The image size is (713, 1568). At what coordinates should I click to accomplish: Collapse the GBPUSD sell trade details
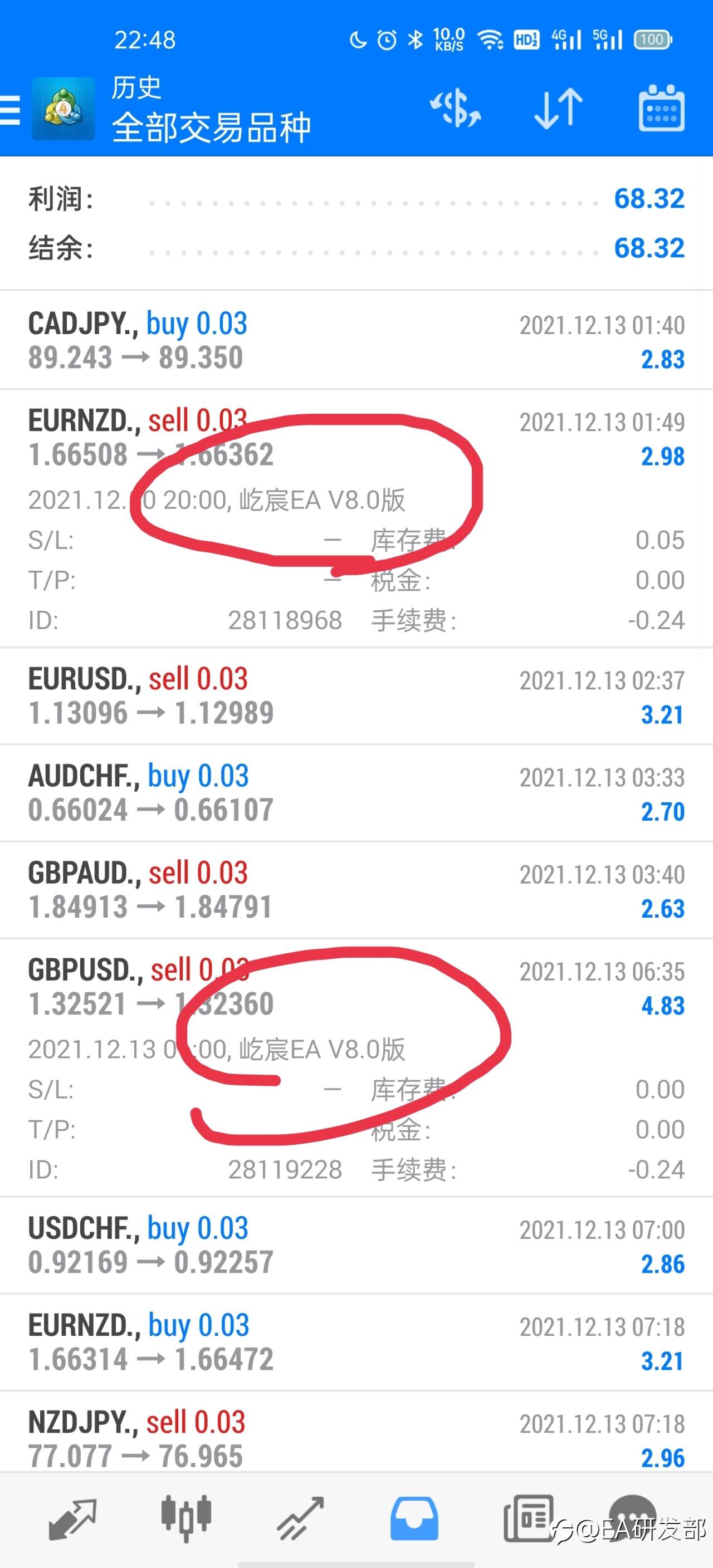click(x=356, y=1067)
